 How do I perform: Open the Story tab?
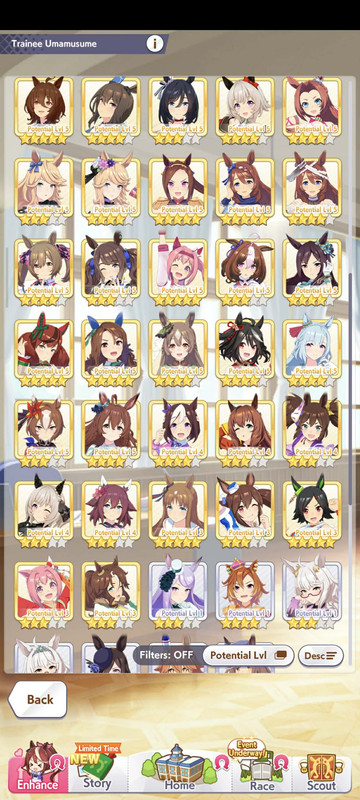97,769
